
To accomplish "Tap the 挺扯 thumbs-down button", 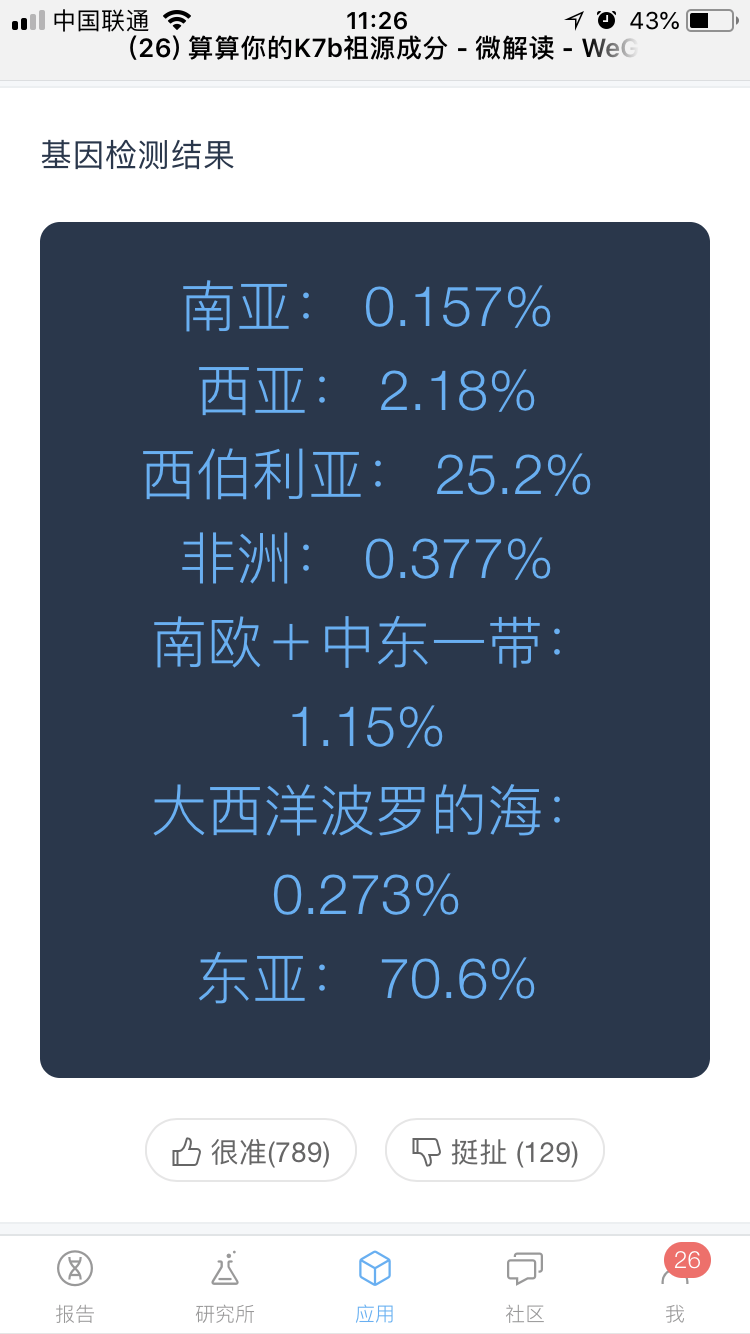I will click(495, 1151).
